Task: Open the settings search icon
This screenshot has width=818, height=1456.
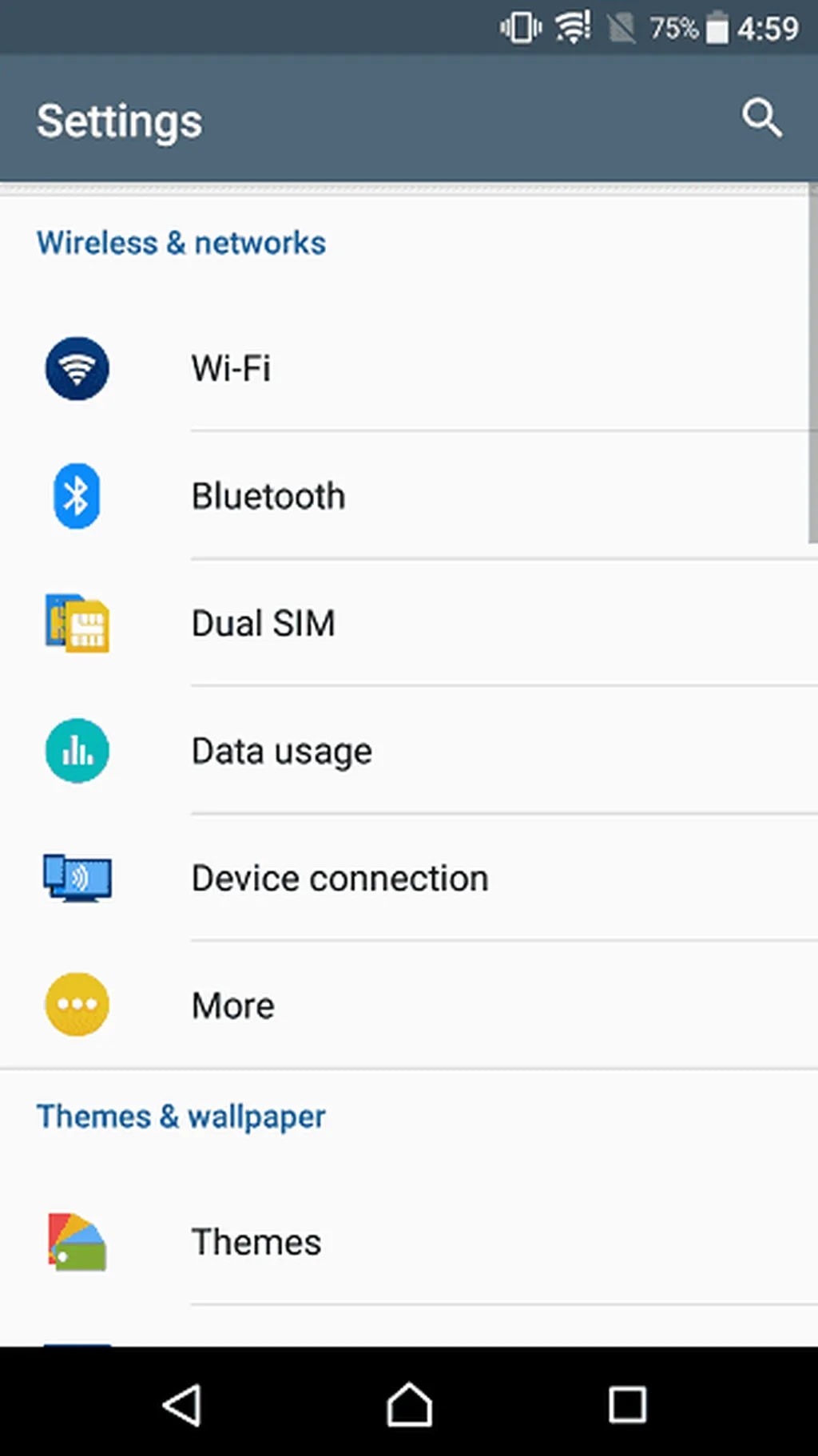Action: 761,119
